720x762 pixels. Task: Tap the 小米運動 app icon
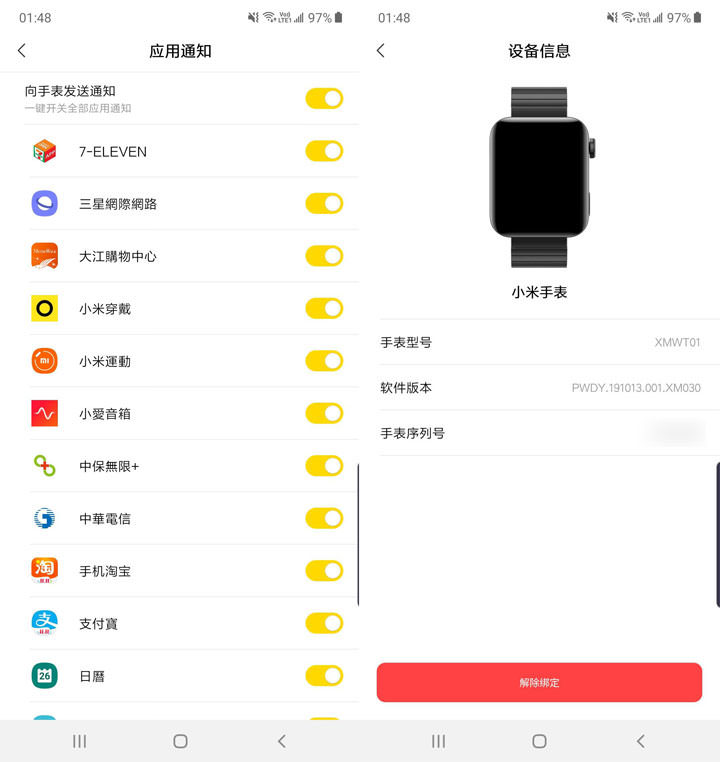tap(44, 361)
